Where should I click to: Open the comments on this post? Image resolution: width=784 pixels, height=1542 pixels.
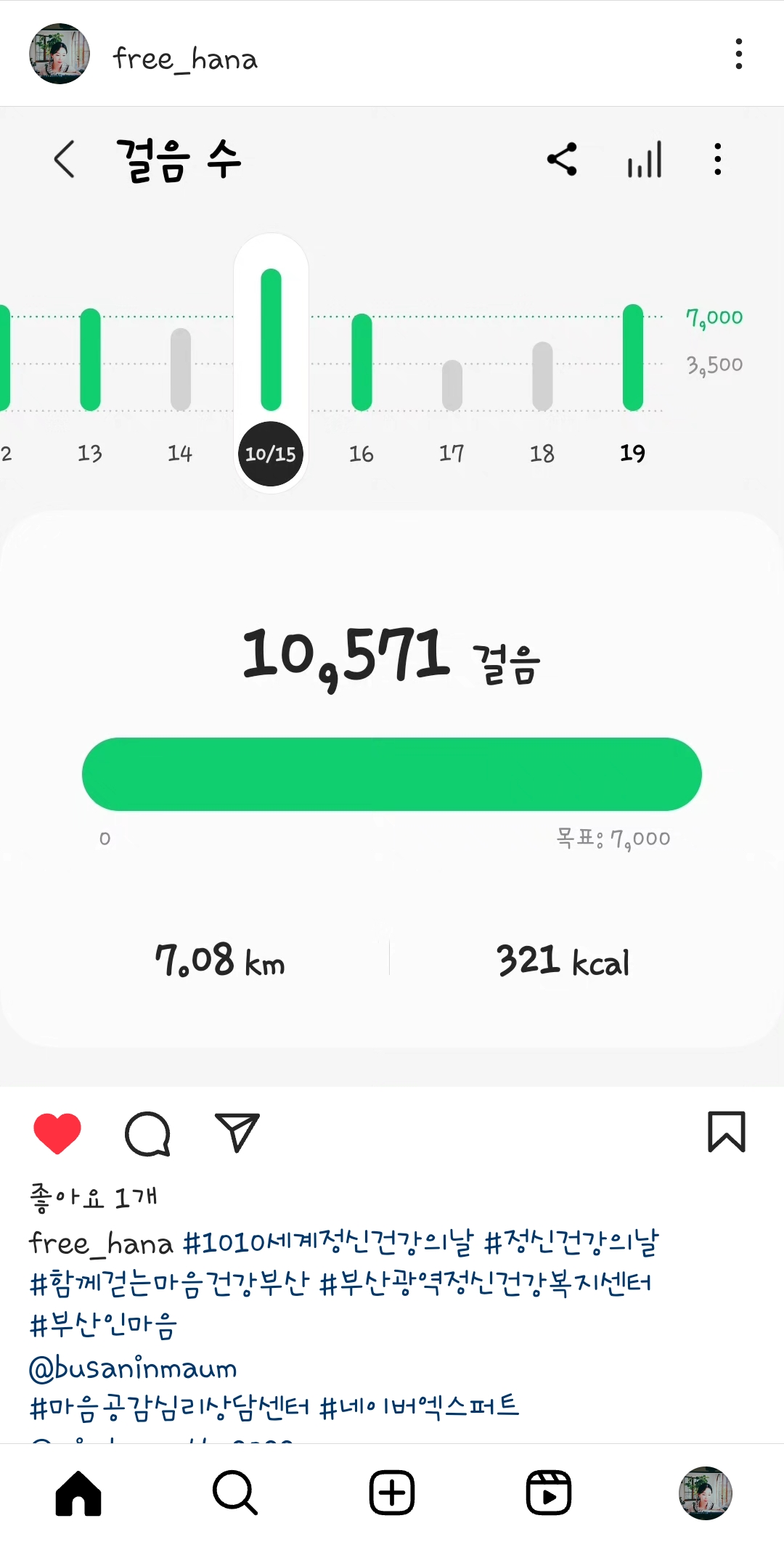[147, 1133]
